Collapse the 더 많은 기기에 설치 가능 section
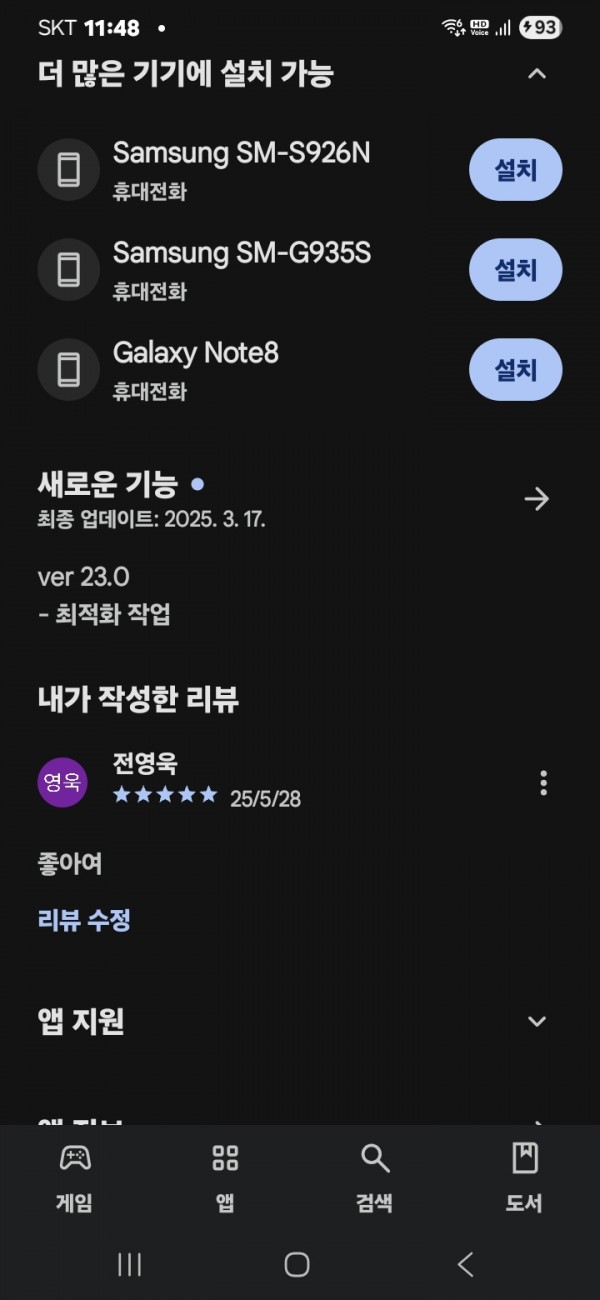Image resolution: width=600 pixels, height=1300 pixels. point(537,74)
